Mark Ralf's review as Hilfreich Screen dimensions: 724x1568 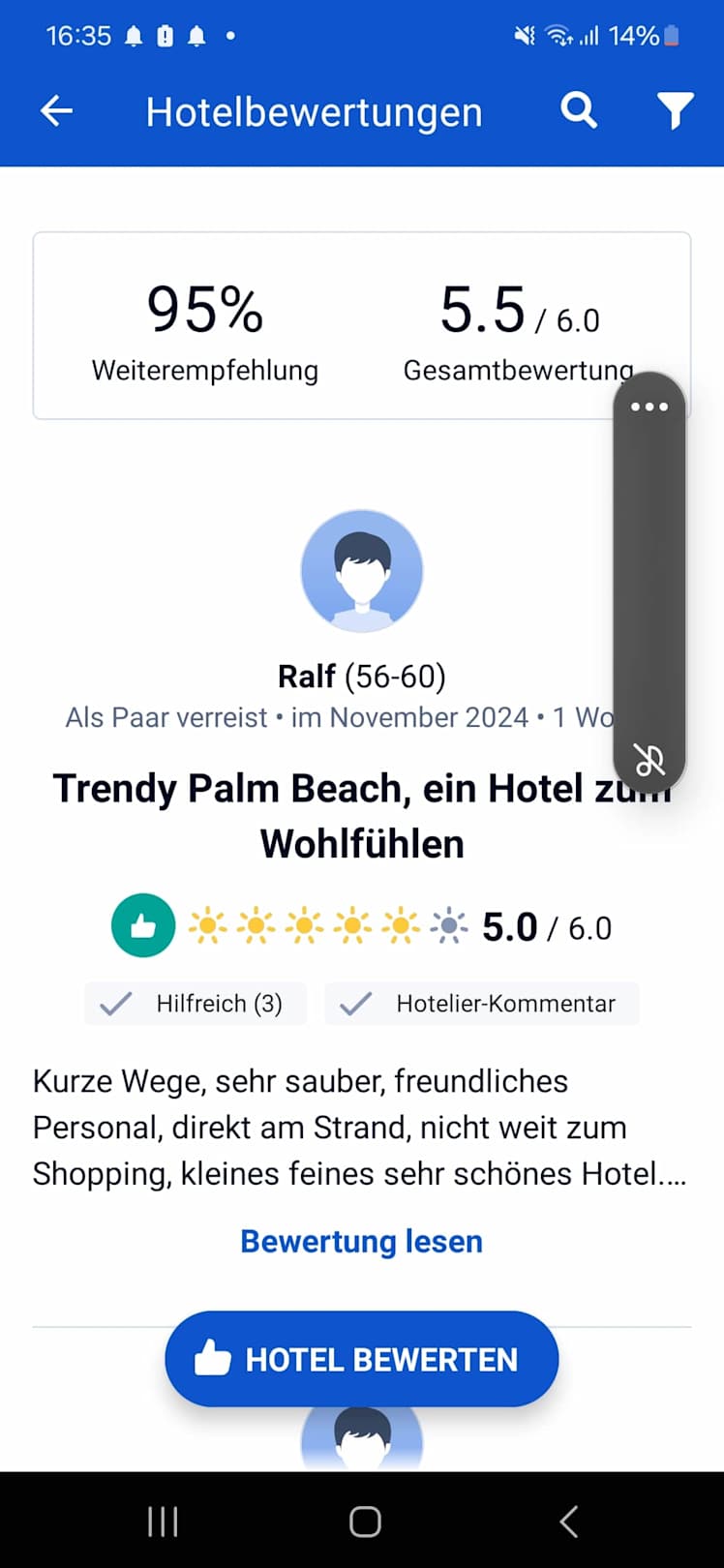tap(196, 1004)
